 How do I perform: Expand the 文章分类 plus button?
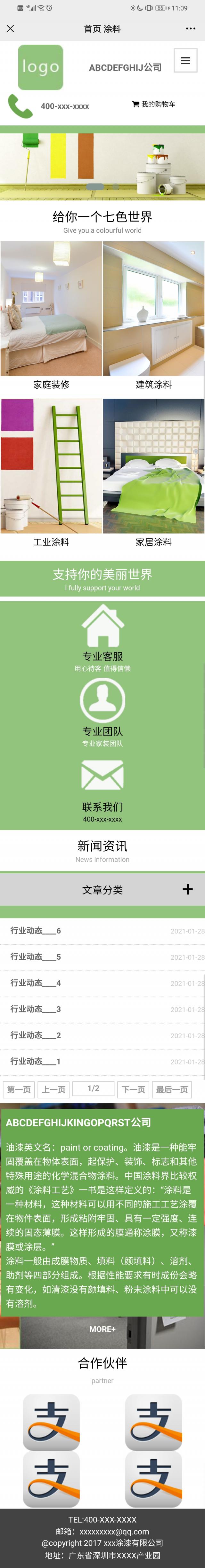187,889
